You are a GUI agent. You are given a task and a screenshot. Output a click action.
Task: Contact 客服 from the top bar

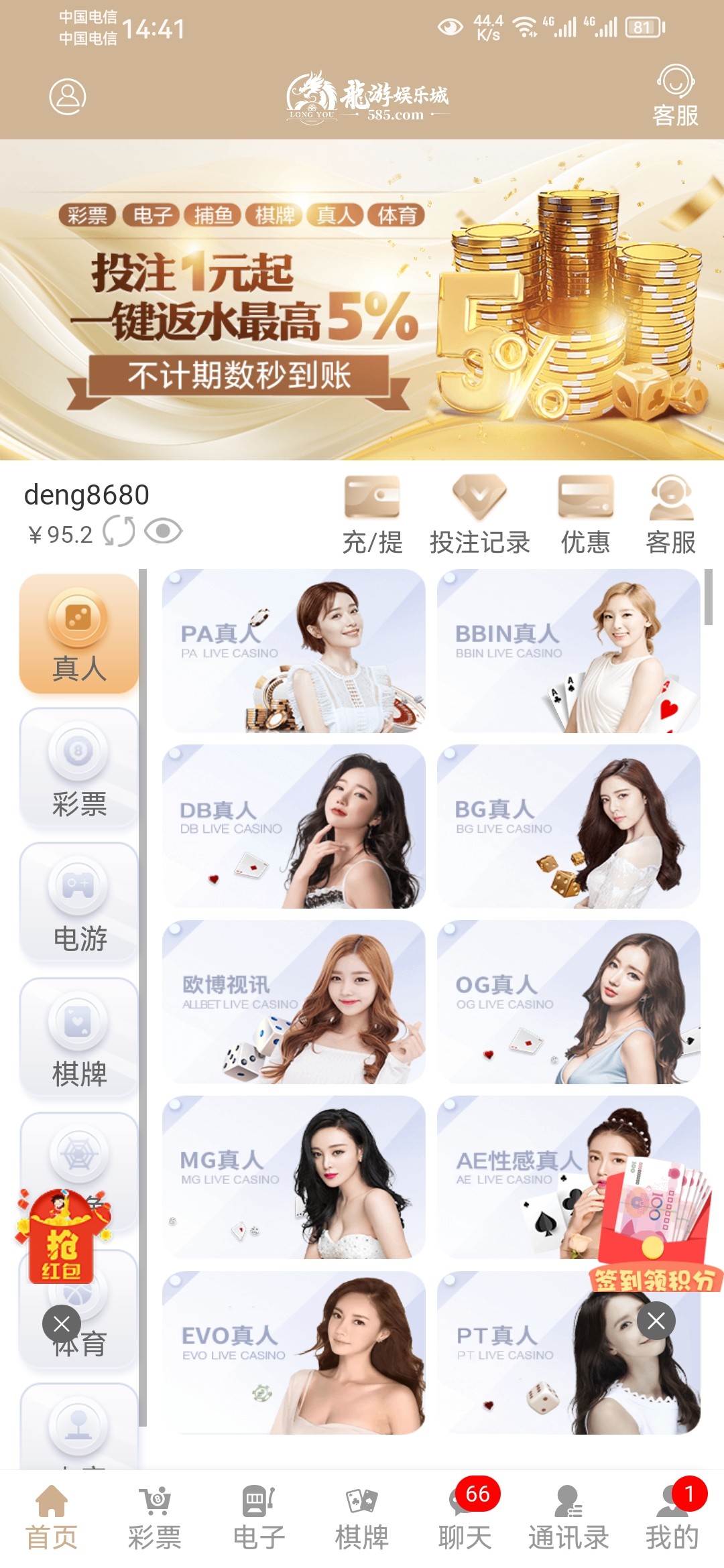(675, 96)
